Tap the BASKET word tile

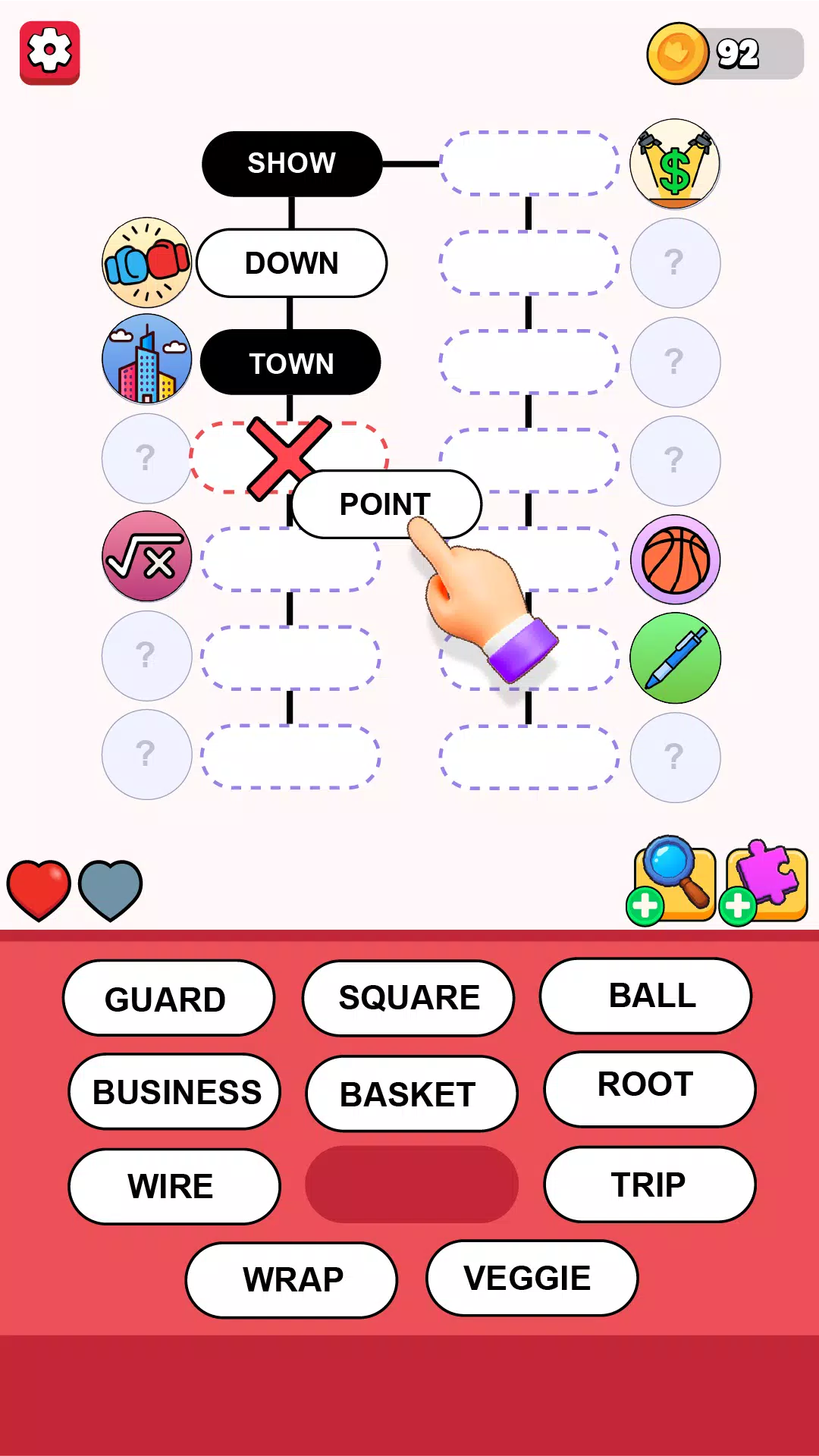pyautogui.click(x=412, y=1094)
